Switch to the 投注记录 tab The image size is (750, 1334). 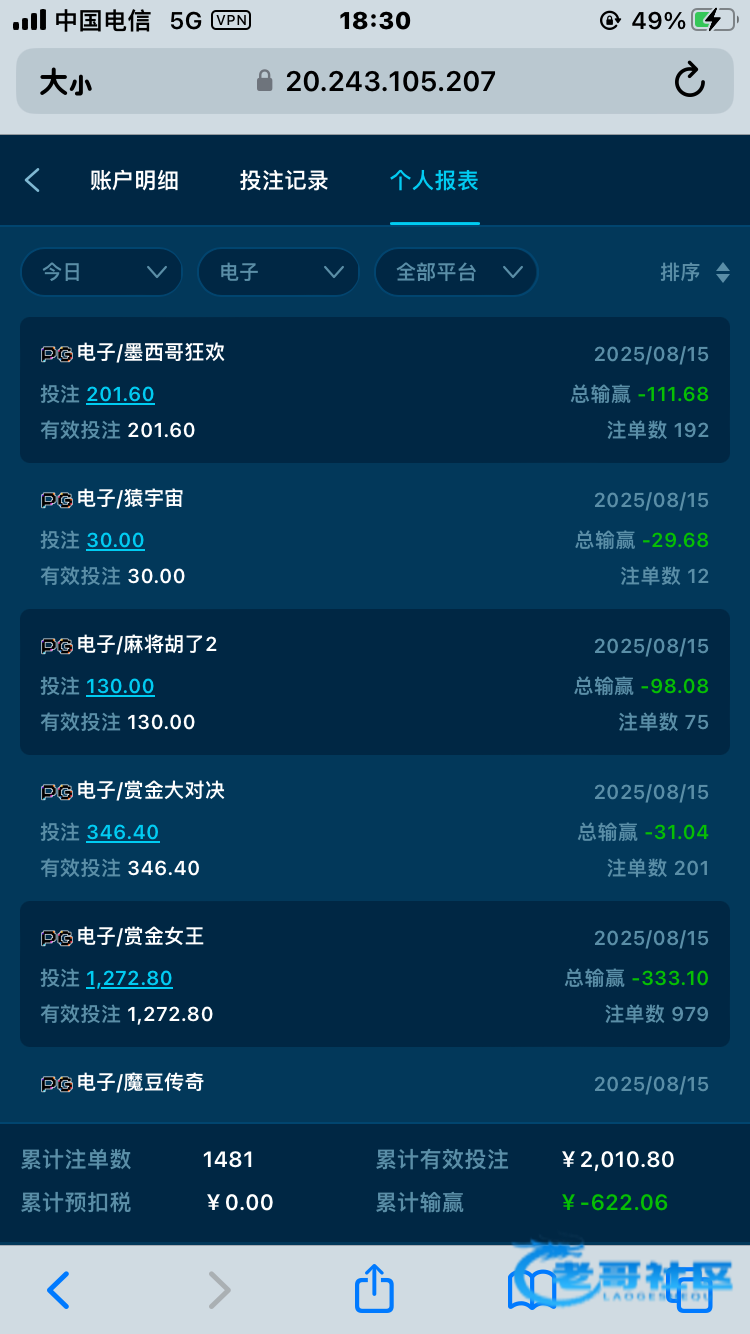click(x=284, y=180)
